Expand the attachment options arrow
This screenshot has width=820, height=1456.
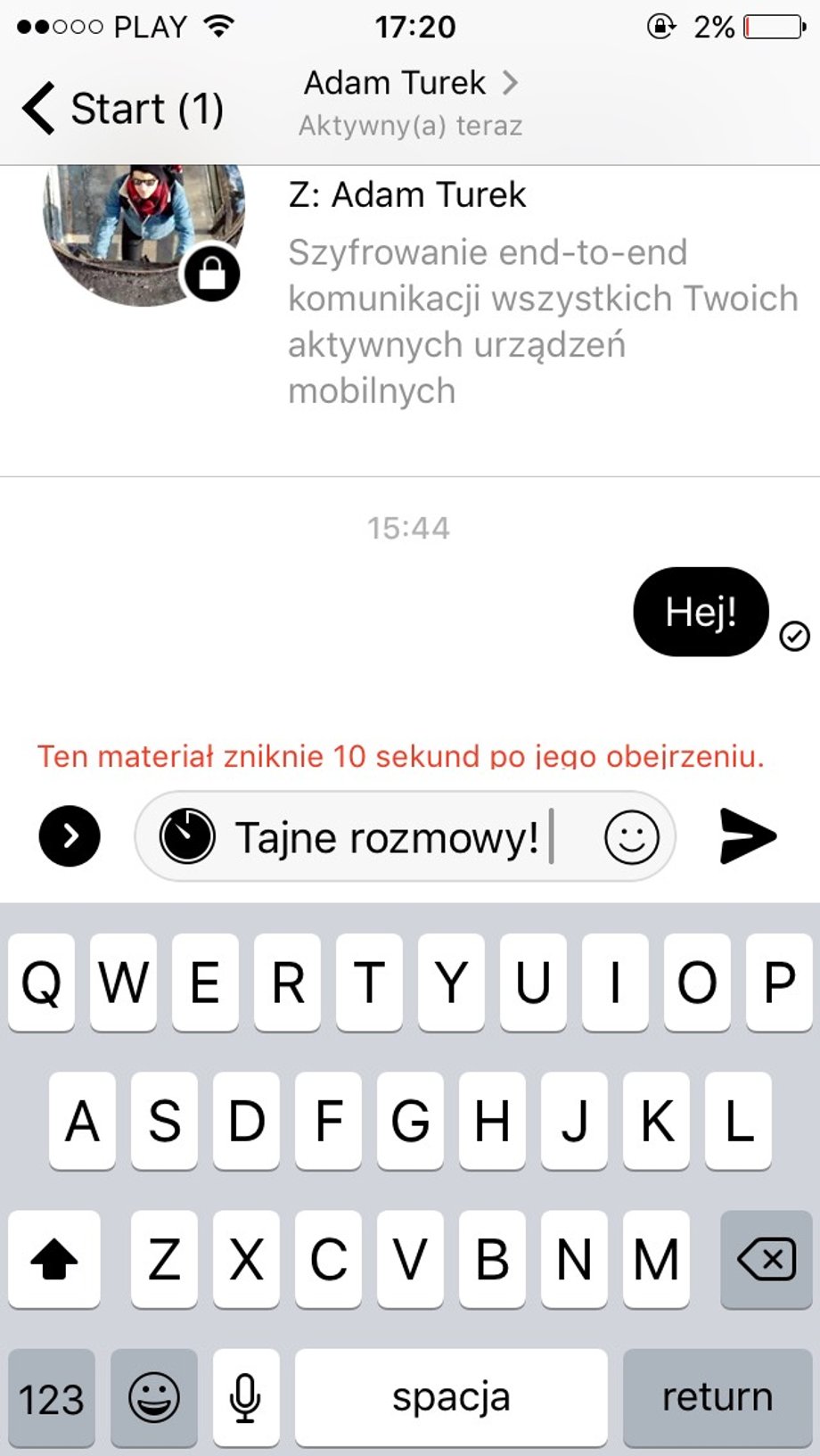(70, 836)
